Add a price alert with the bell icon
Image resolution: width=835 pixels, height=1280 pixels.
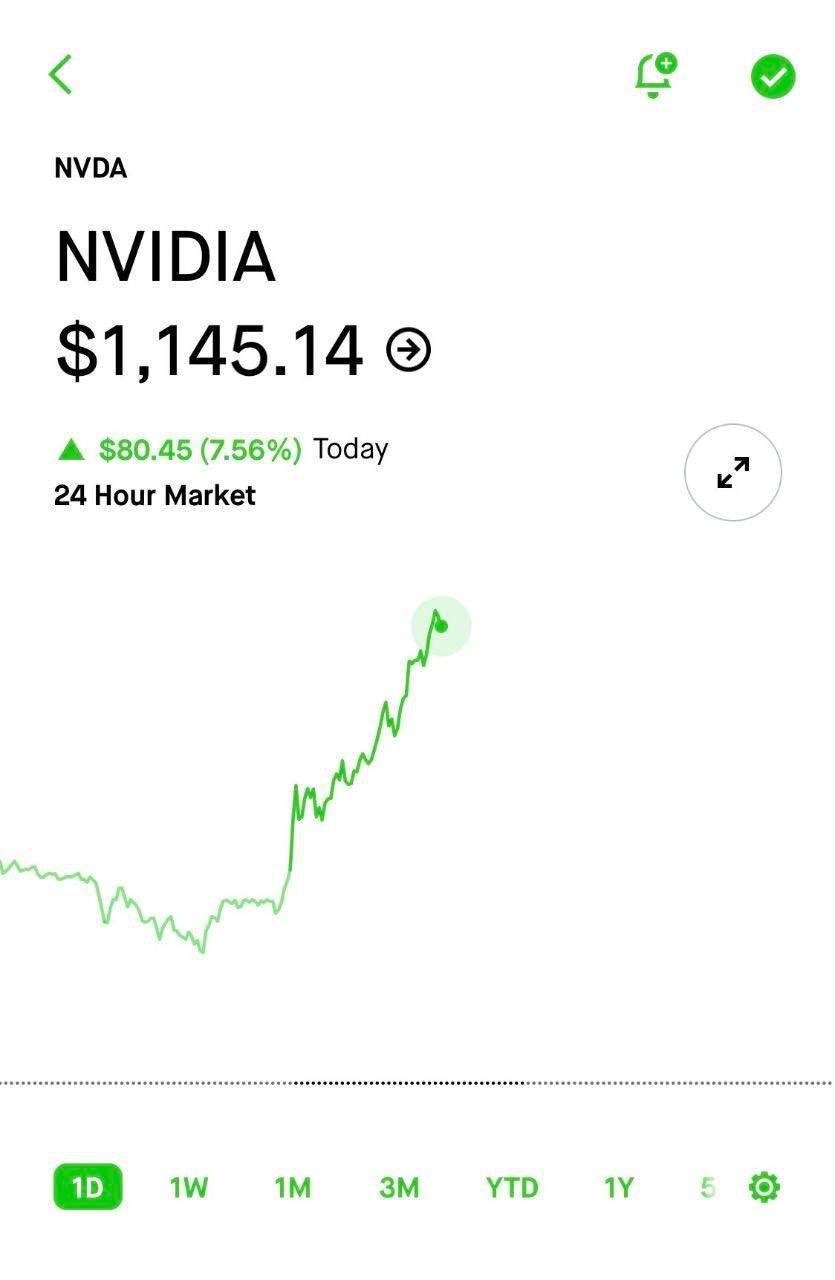(656, 75)
